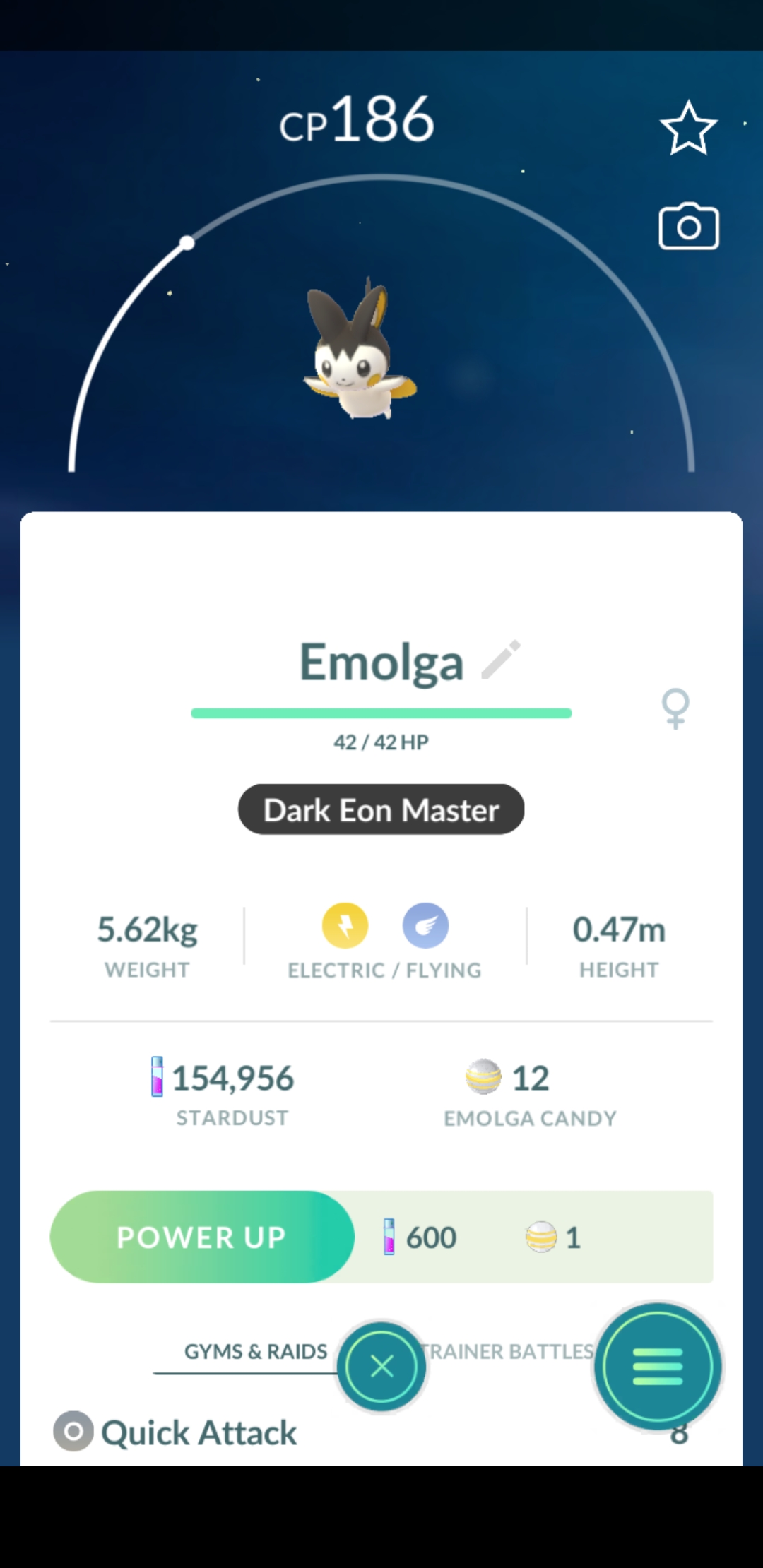Tap the Power Up button
Screen dimensions: 763x1568
202,1237
